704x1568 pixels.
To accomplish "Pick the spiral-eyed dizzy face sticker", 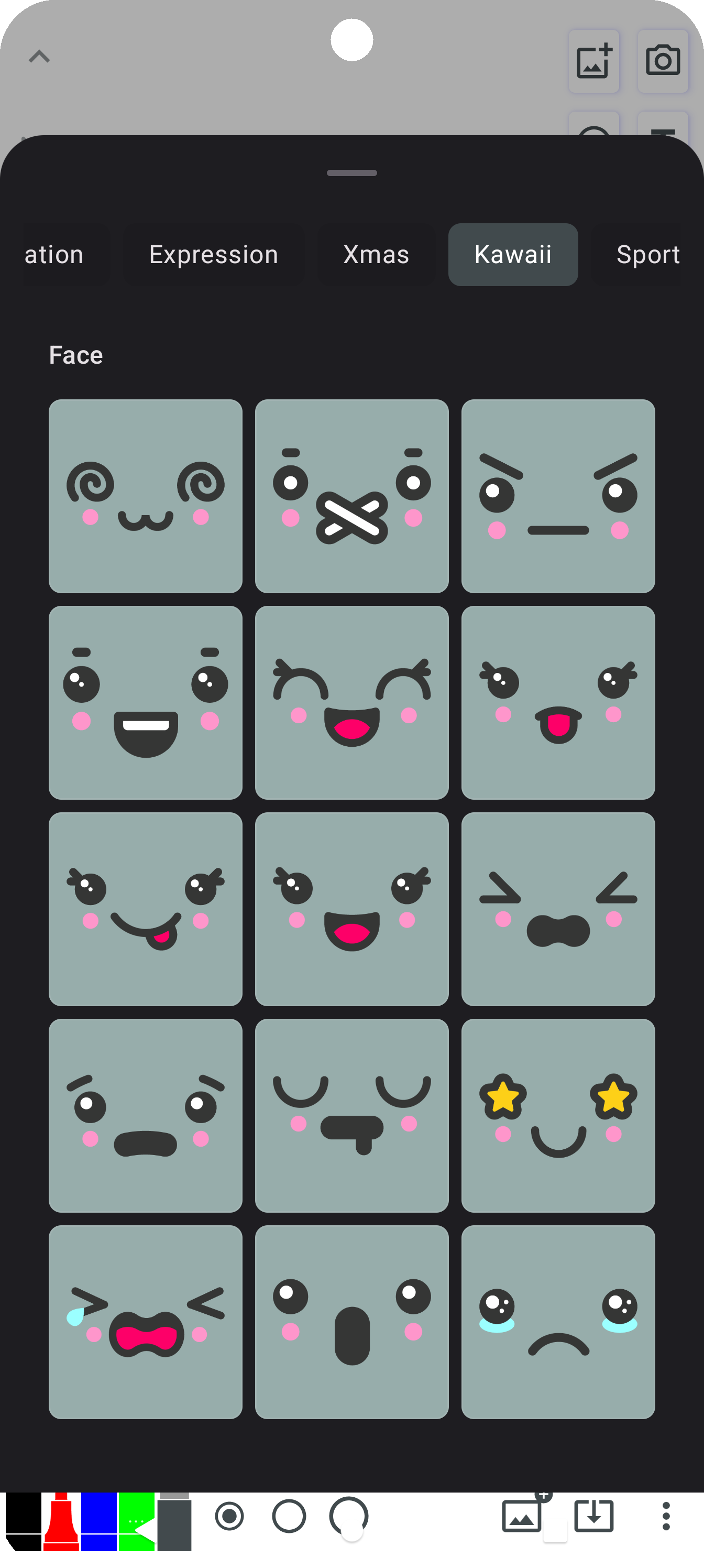I will coord(146,496).
